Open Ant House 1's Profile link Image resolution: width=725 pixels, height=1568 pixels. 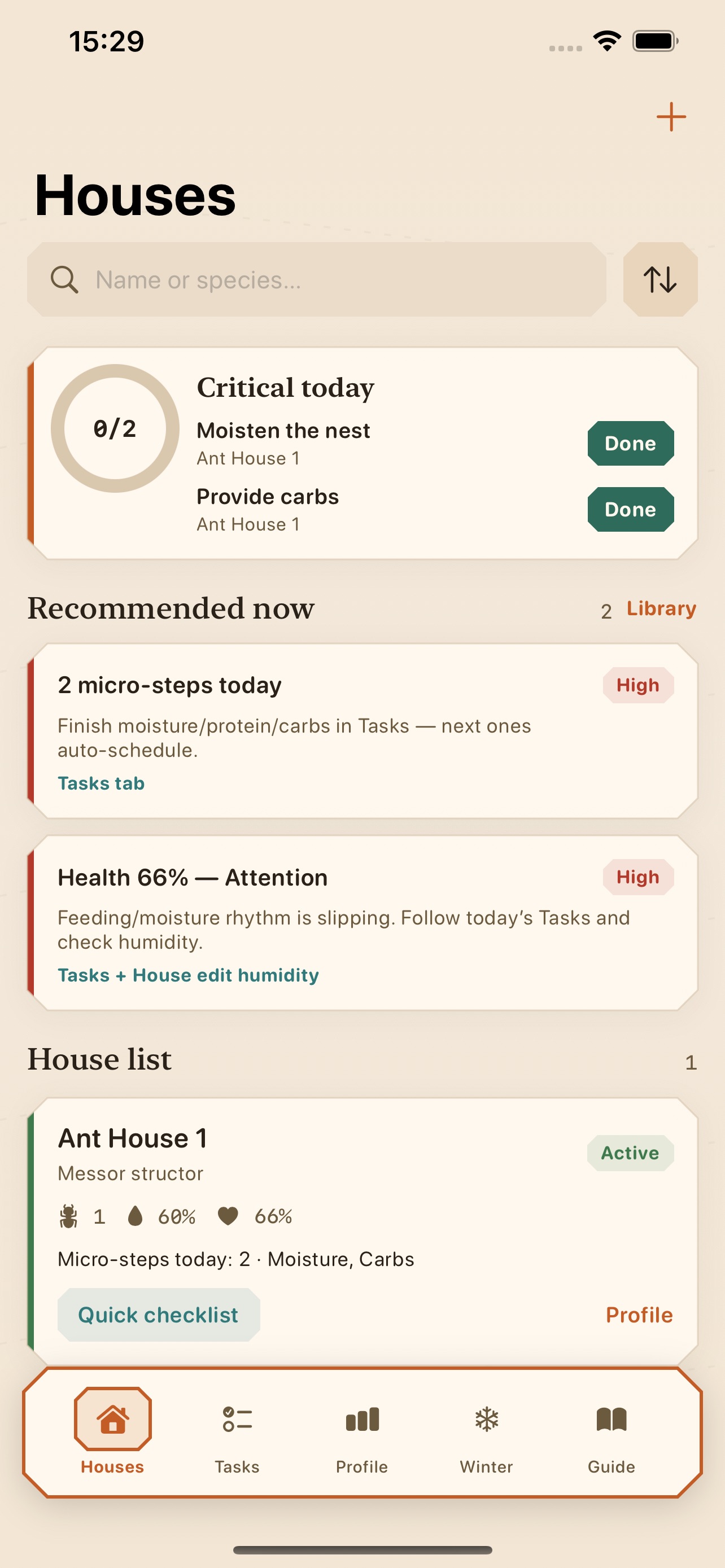[x=639, y=1314]
